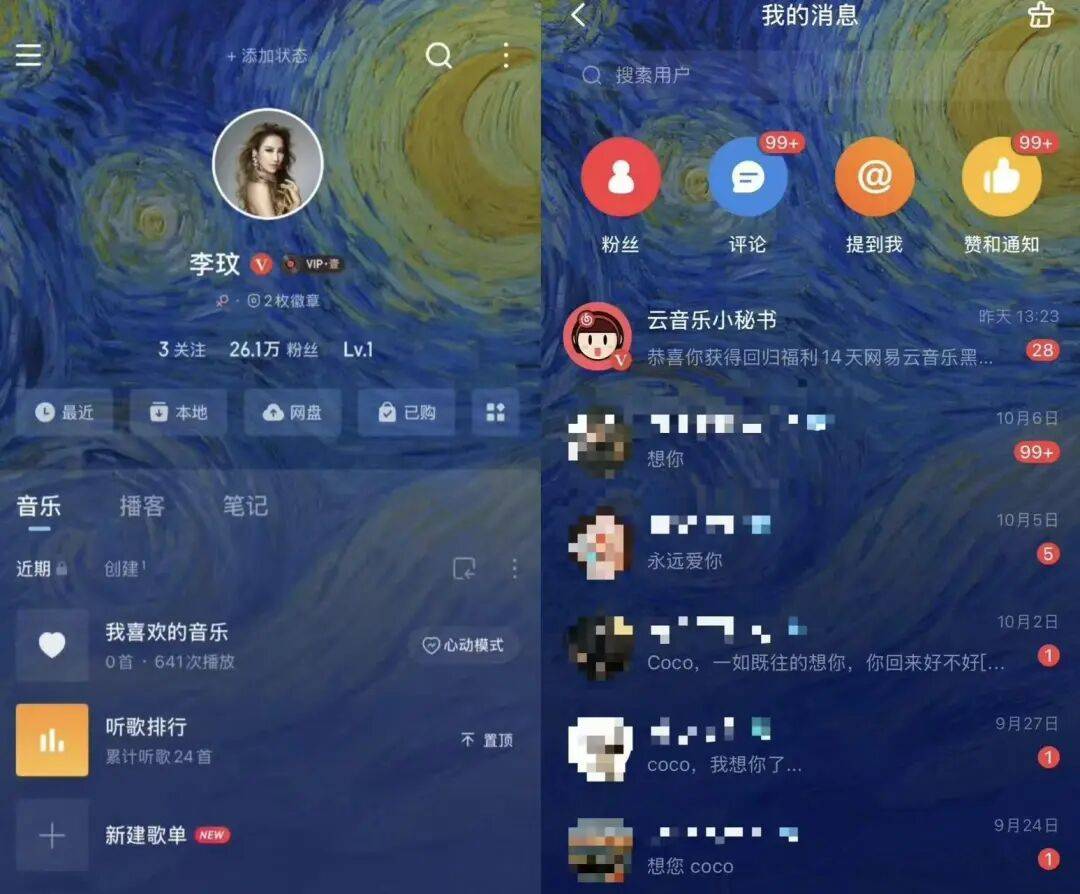Go to 本地 local music
Screen dimensions: 1080x894
click(x=178, y=412)
